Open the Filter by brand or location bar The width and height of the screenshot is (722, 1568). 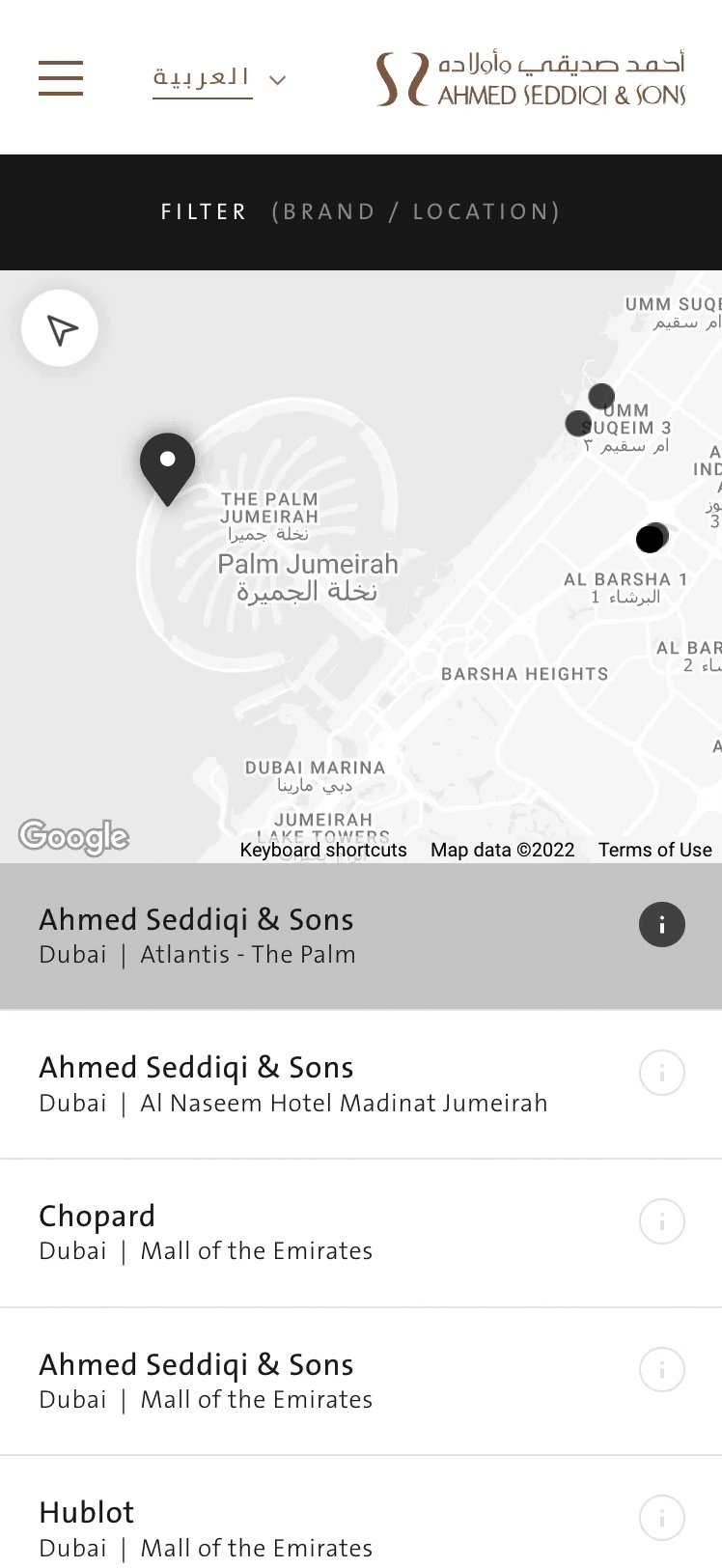tap(361, 211)
